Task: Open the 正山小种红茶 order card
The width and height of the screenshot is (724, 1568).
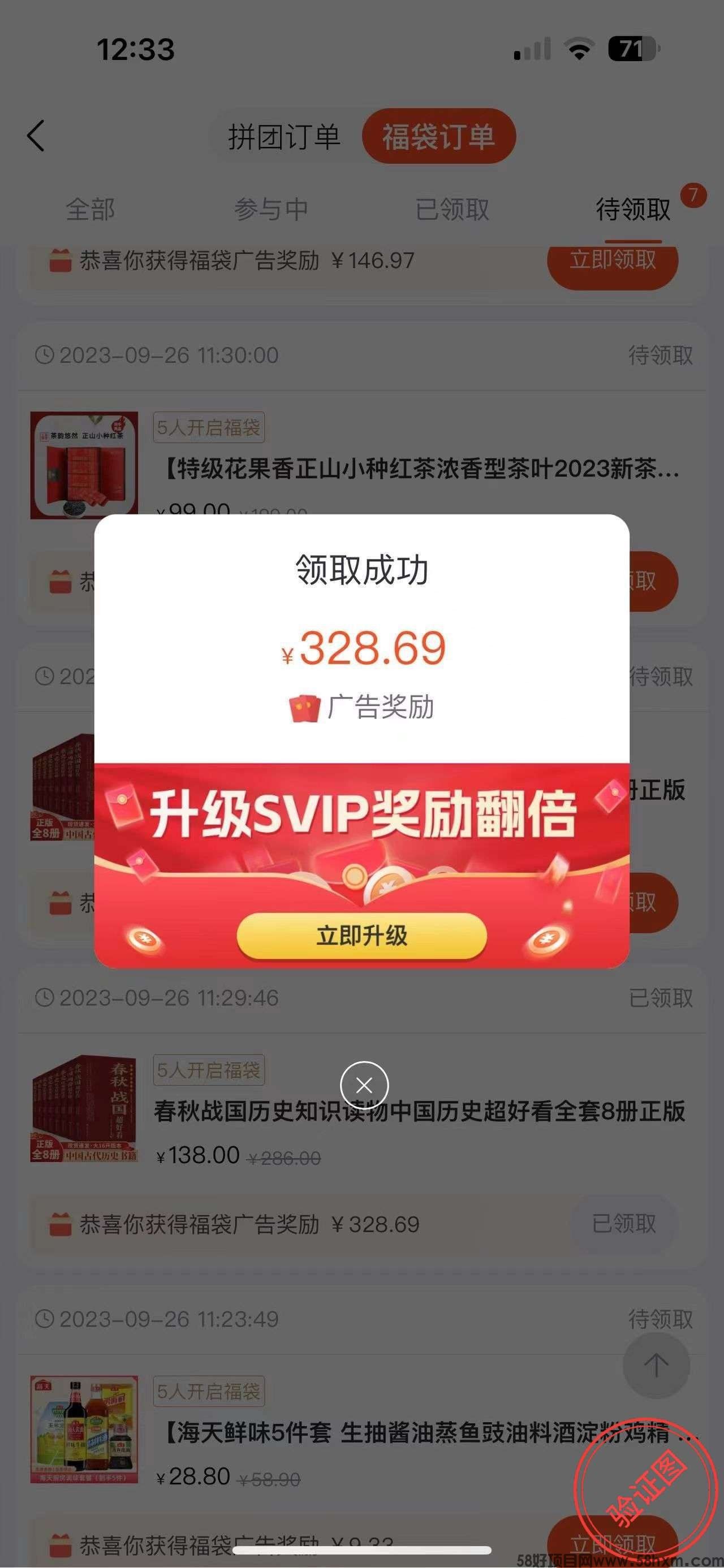Action: pos(420,469)
